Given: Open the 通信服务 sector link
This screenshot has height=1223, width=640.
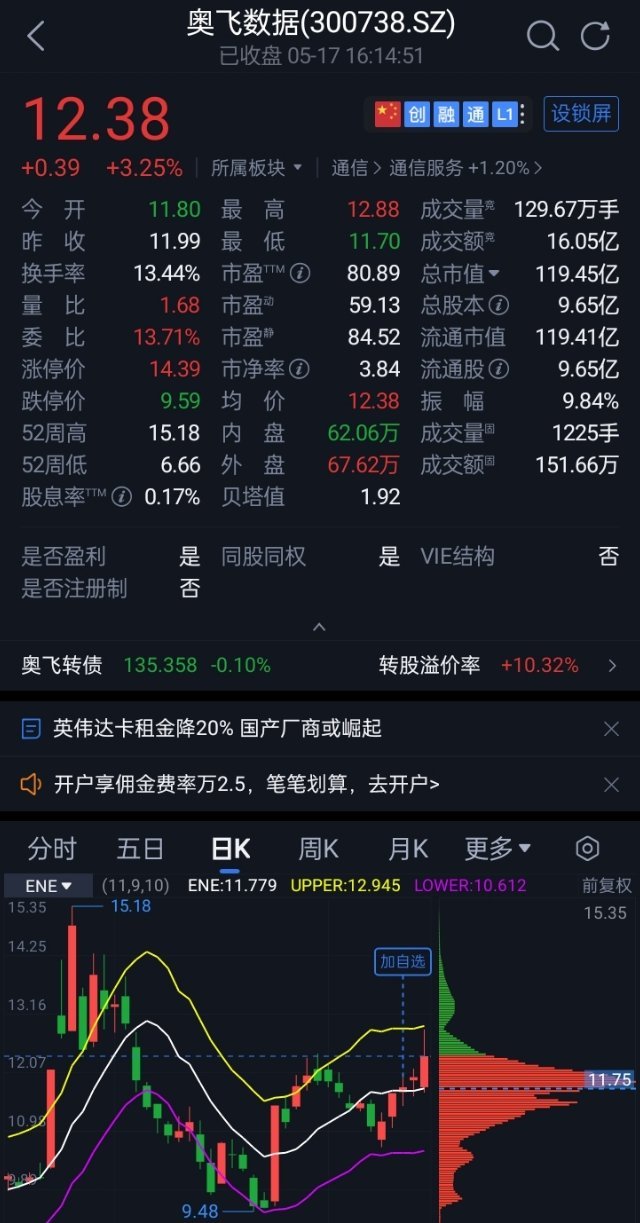Looking at the screenshot, I should tap(465, 168).
